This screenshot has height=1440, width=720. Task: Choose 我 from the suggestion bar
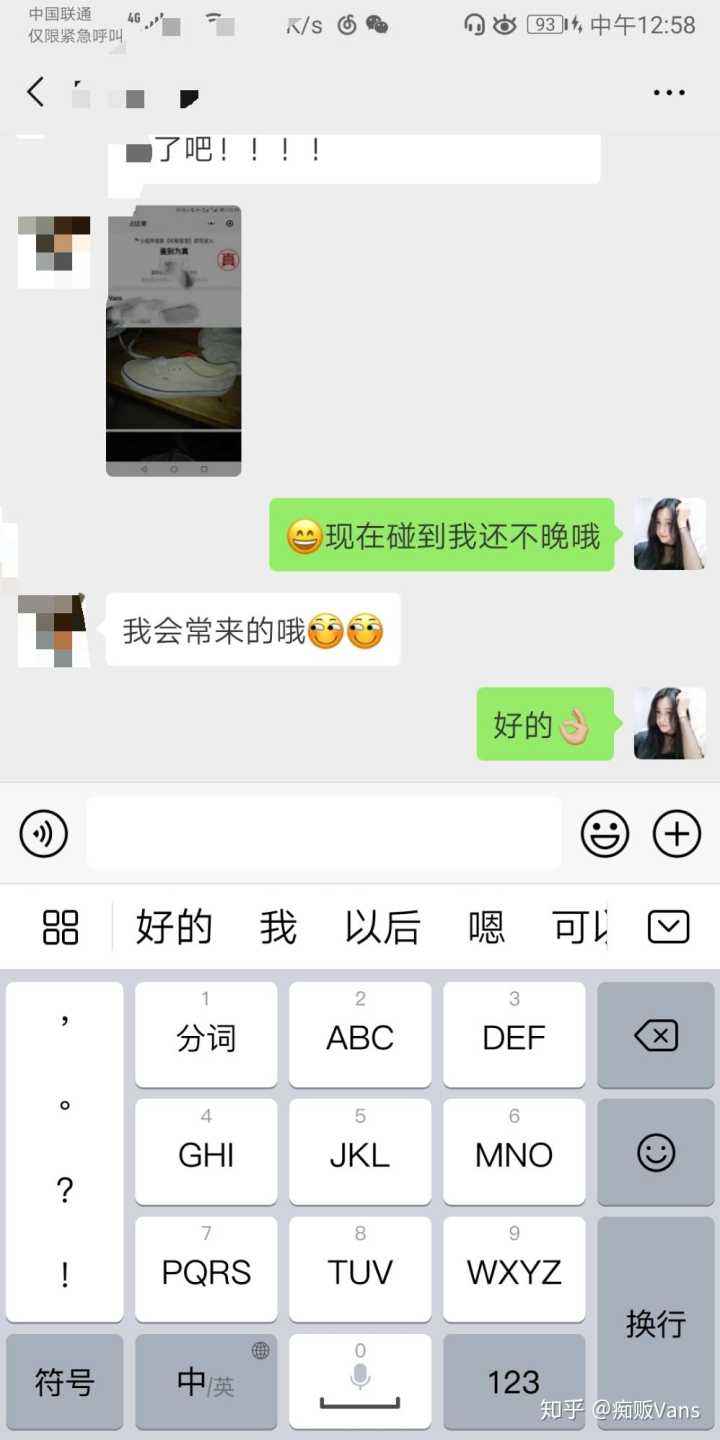[x=278, y=927]
